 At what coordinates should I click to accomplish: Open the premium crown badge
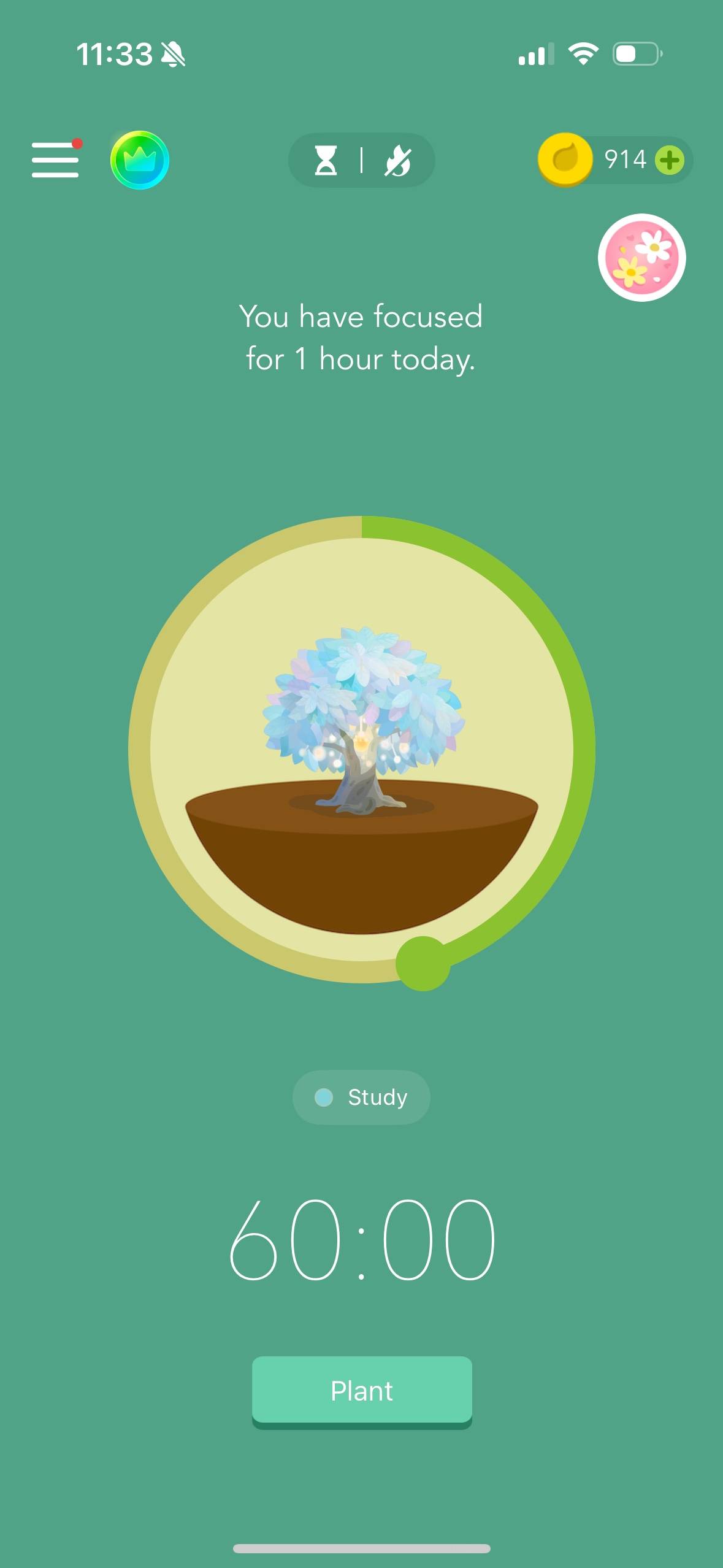140,160
